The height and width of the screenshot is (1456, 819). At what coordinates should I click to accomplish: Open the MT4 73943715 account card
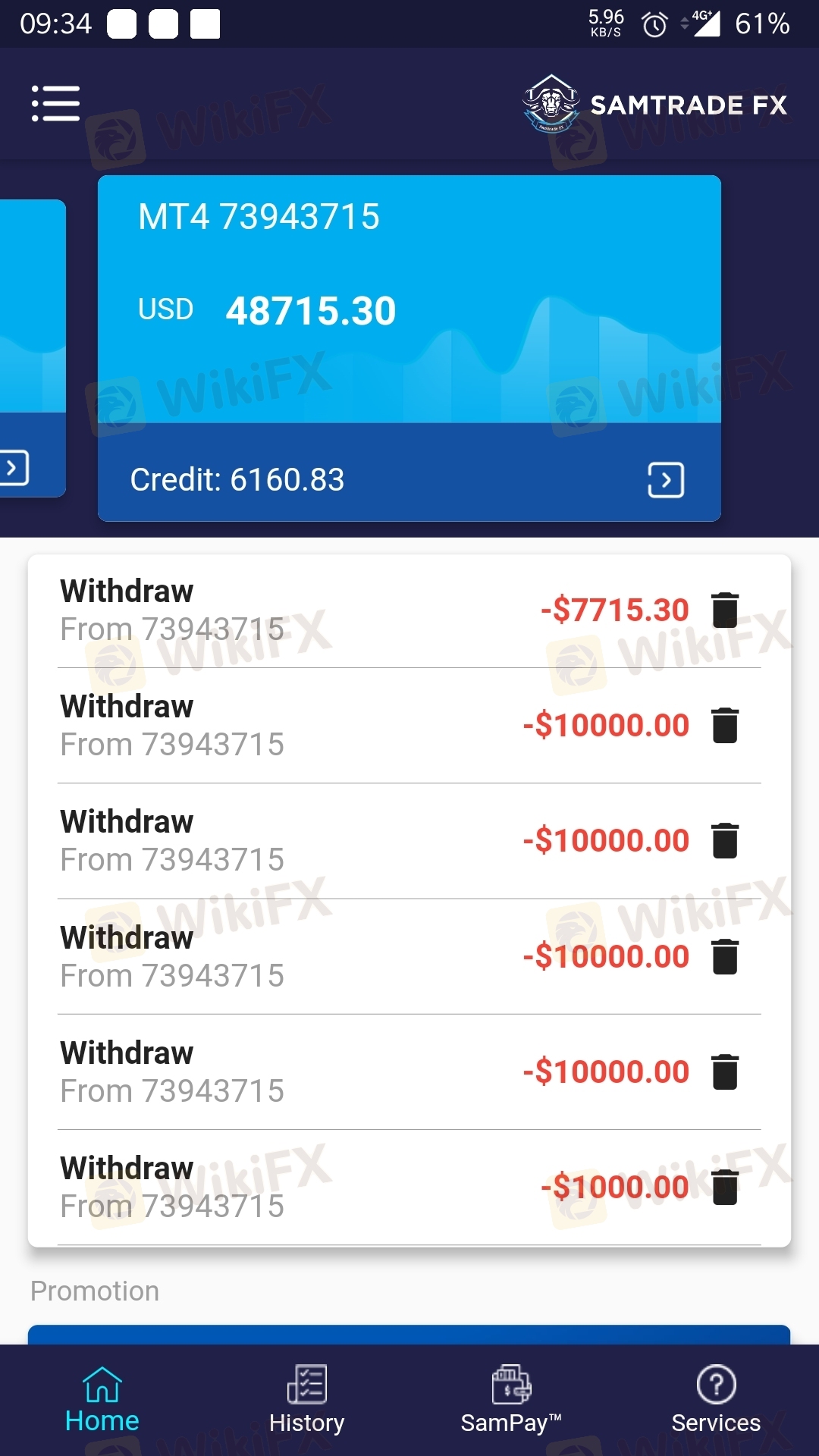coord(409,303)
